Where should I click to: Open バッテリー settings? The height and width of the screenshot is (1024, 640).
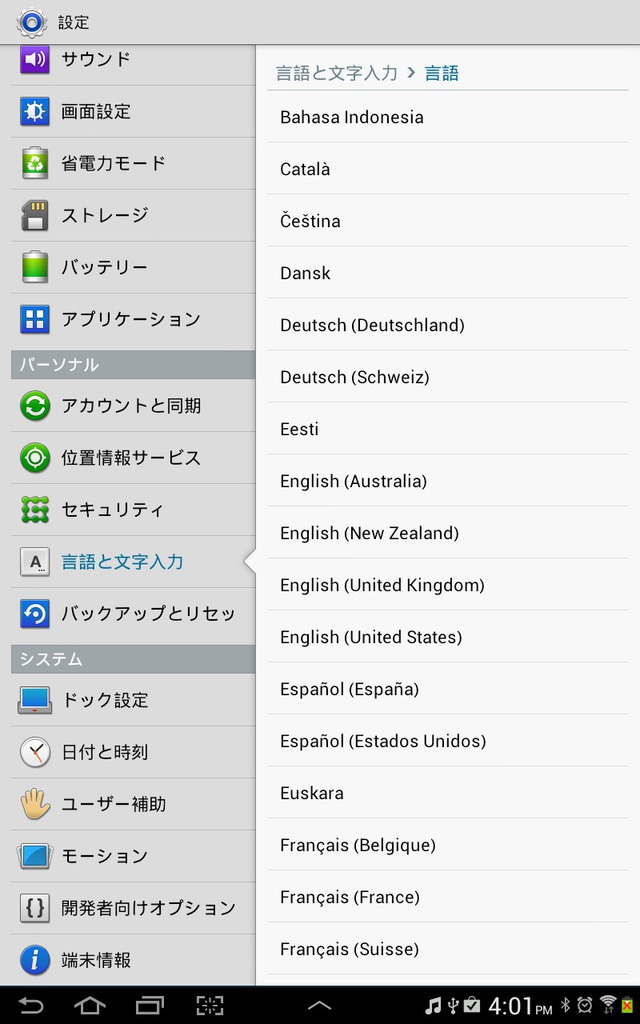tap(133, 267)
